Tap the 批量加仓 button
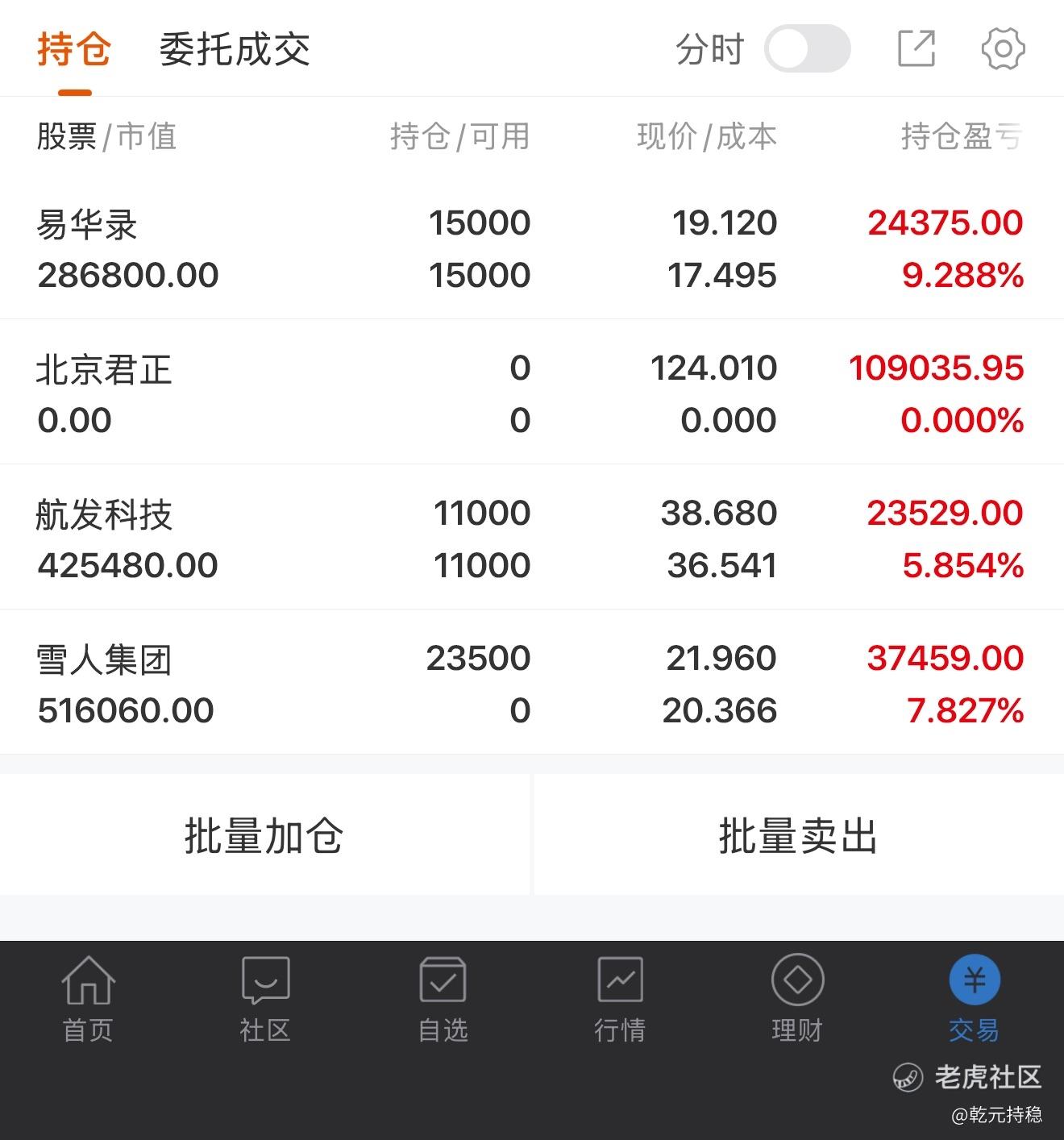The image size is (1064, 1140). [x=264, y=835]
